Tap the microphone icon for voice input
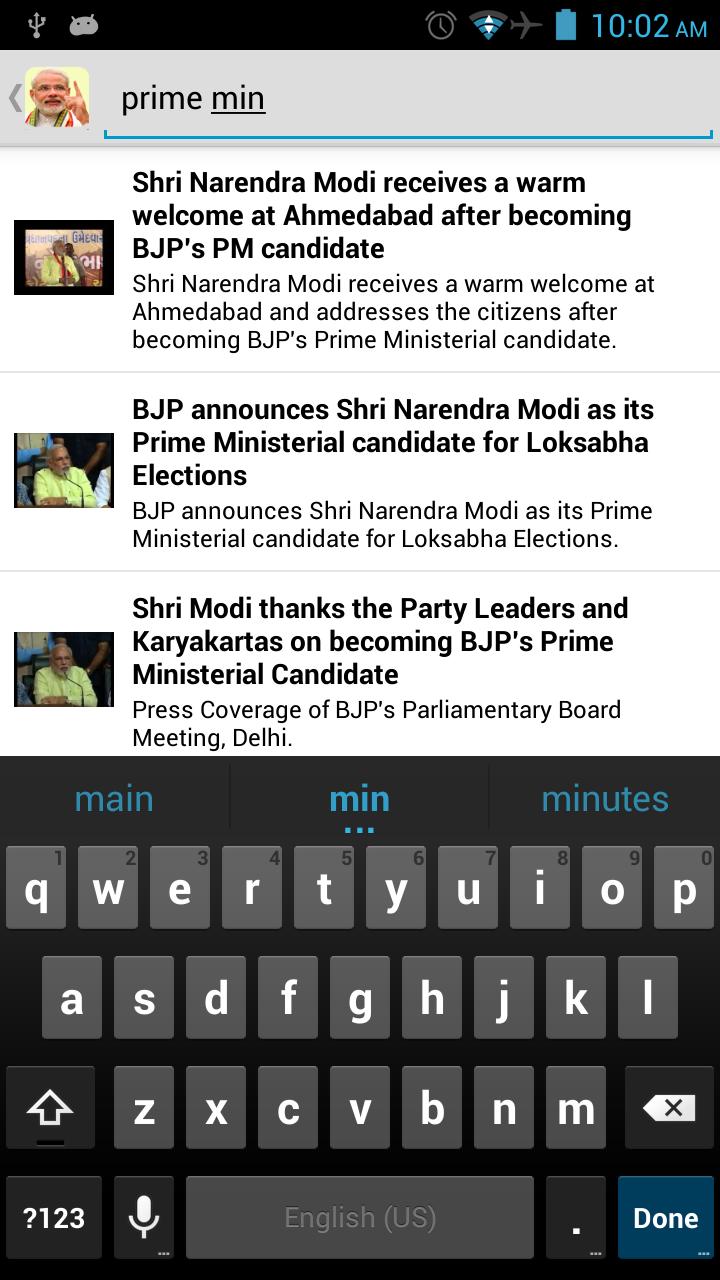The height and width of the screenshot is (1280, 720). [x=143, y=1218]
